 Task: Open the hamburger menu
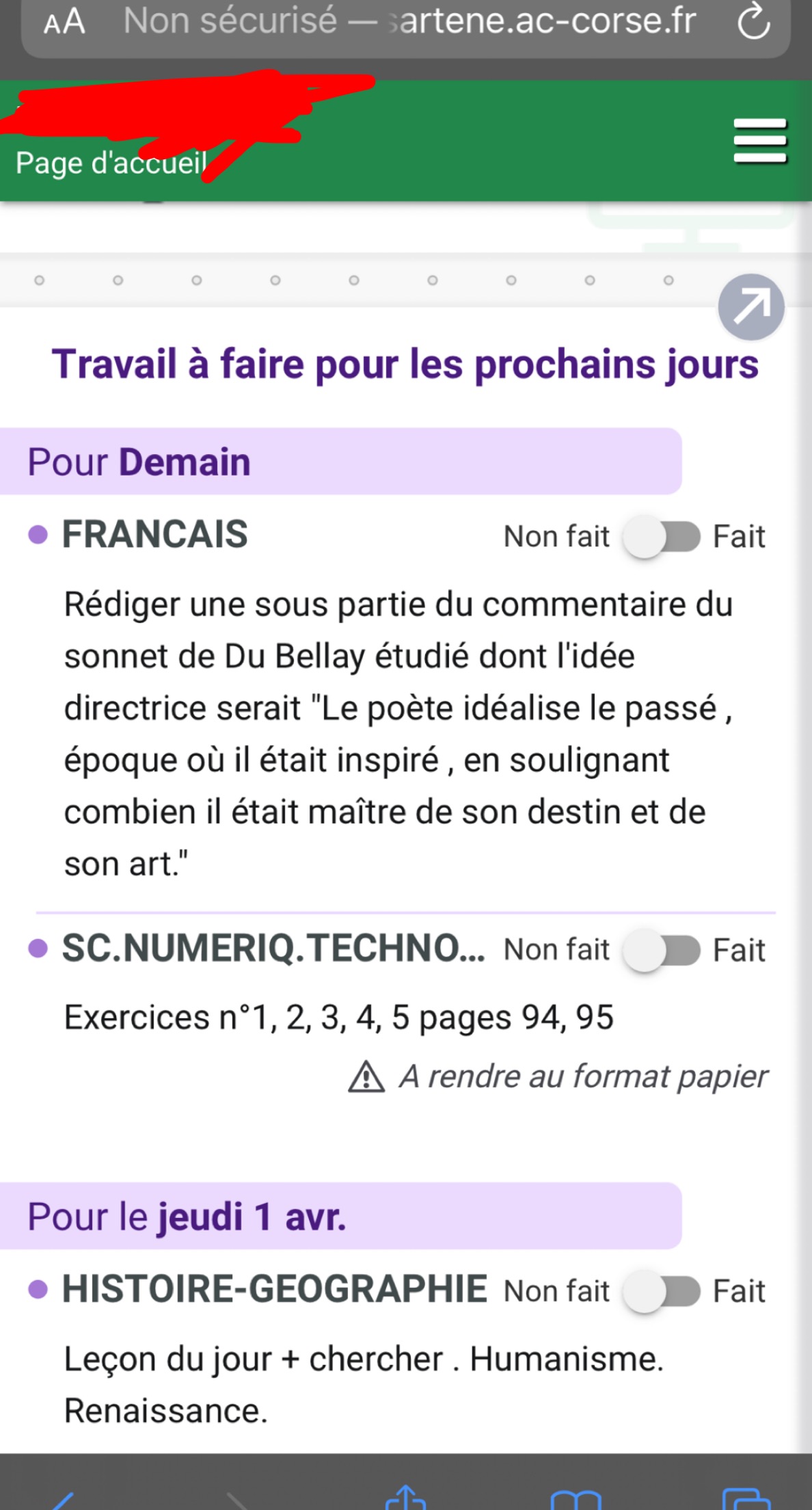click(760, 141)
